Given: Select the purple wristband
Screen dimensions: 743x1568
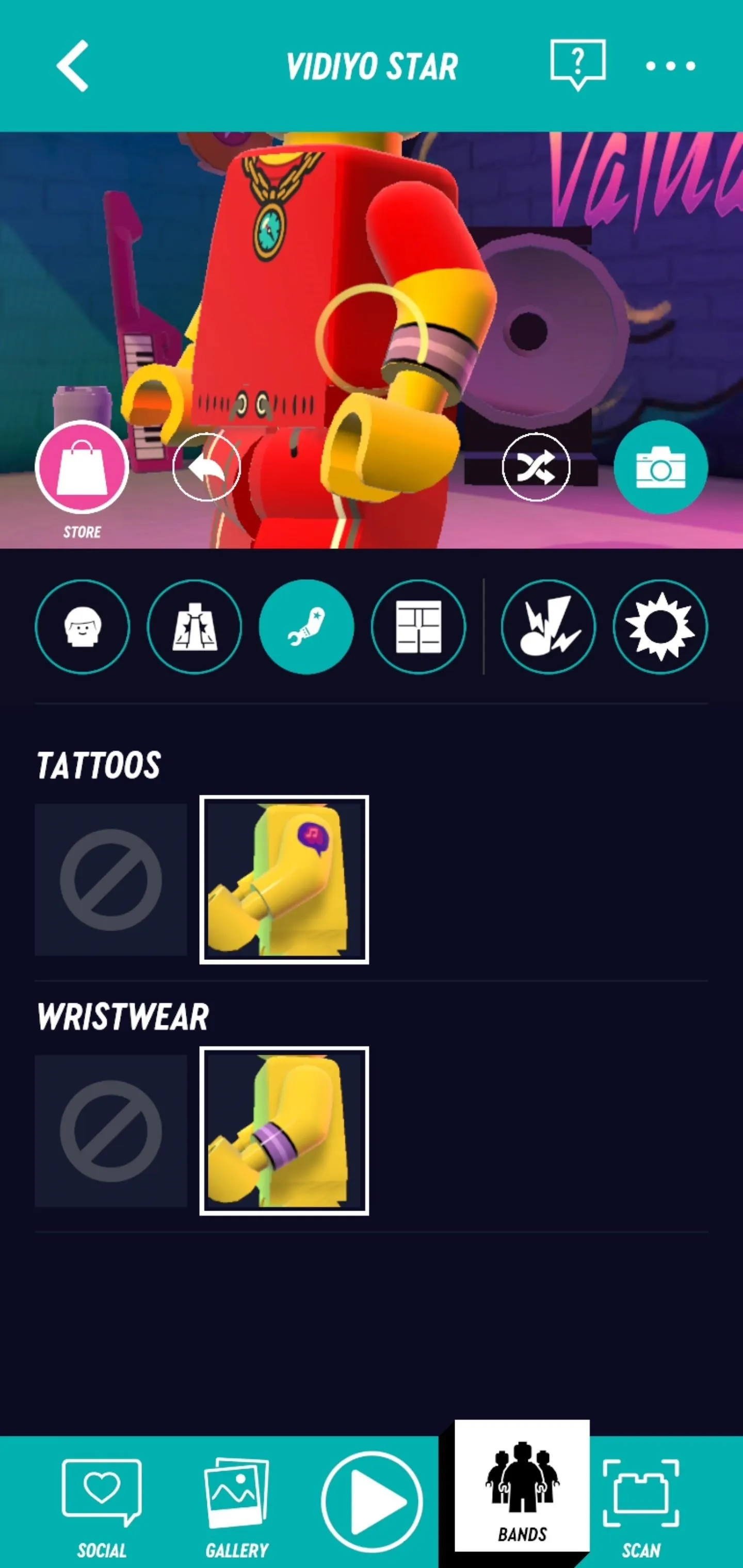Looking at the screenshot, I should [284, 1131].
